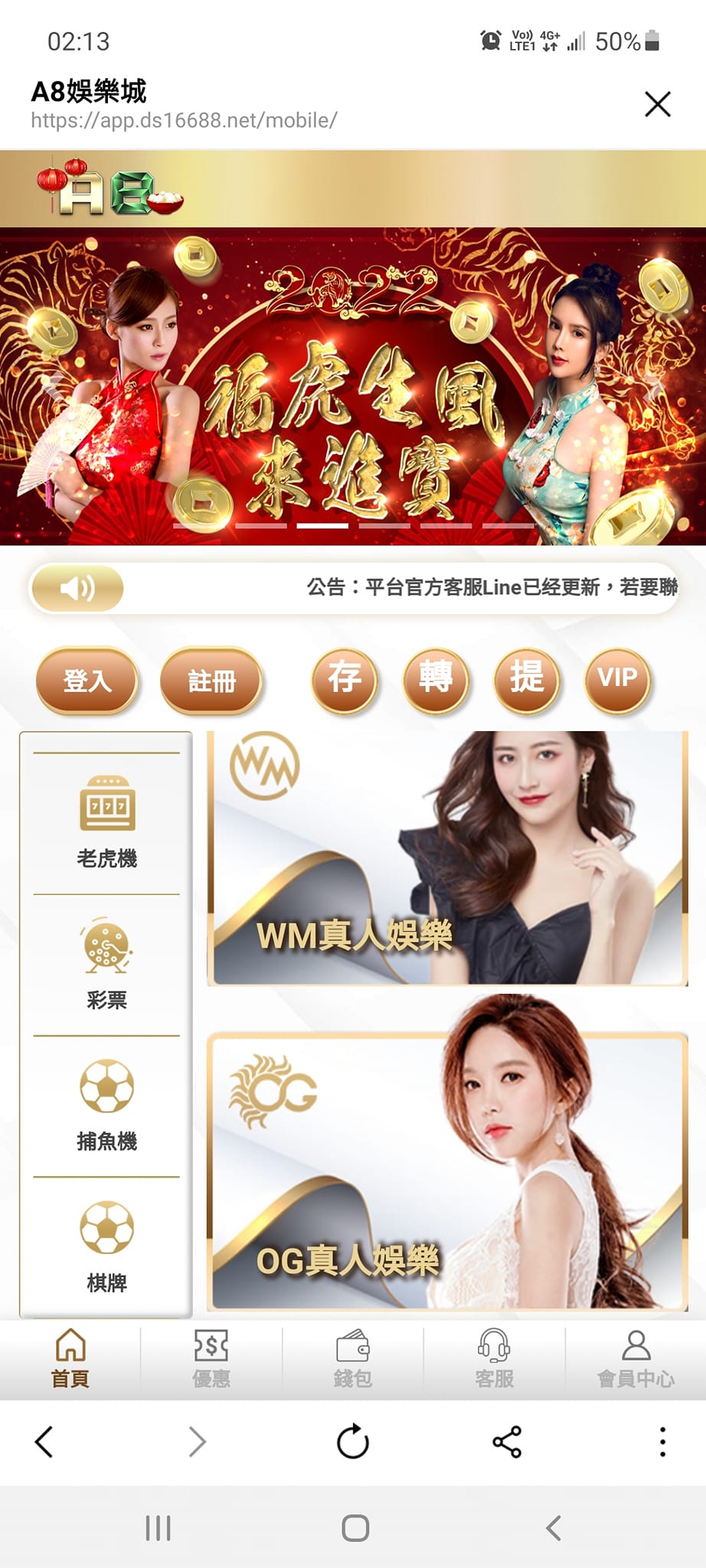Image resolution: width=706 pixels, height=1568 pixels.
Task: Reload the page with the refresh icon
Action: tap(353, 1442)
